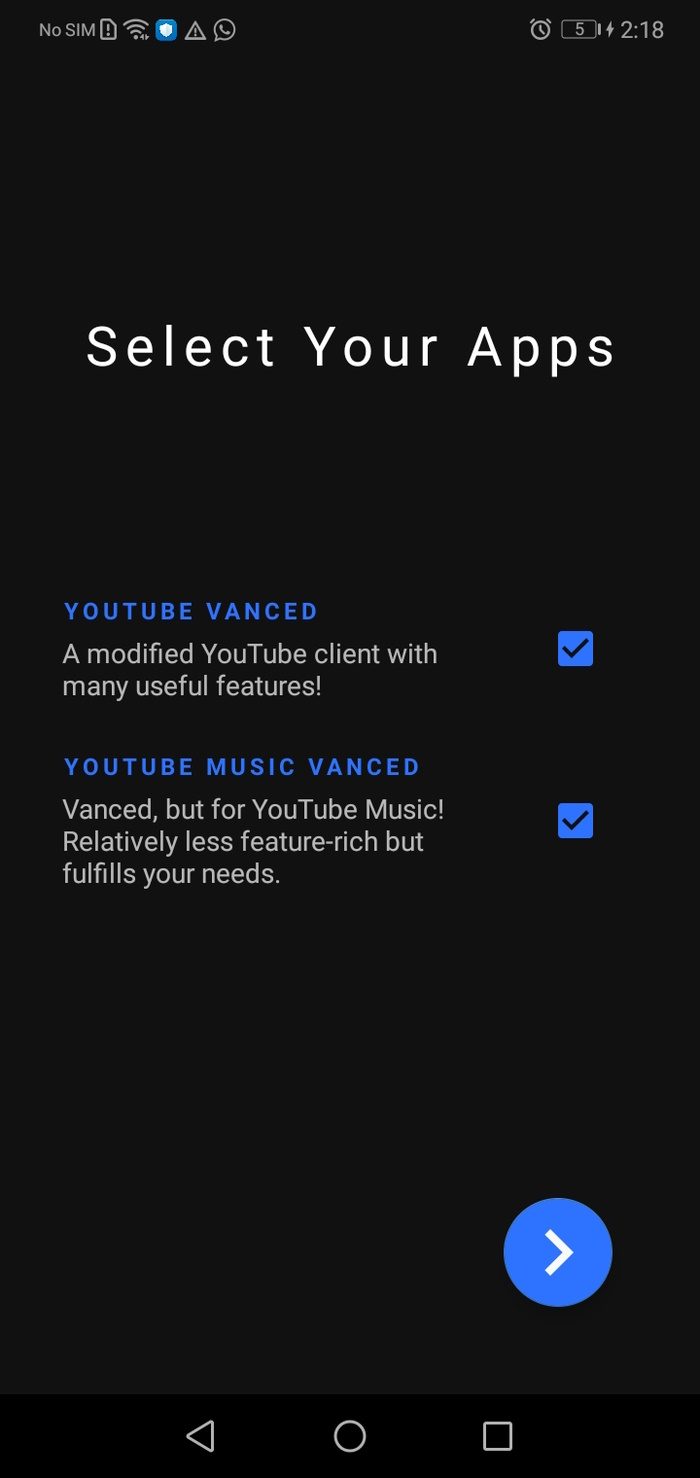Uncheck the YouTube Vanced checkbox
Image resolution: width=700 pixels, height=1478 pixels.
(575, 649)
